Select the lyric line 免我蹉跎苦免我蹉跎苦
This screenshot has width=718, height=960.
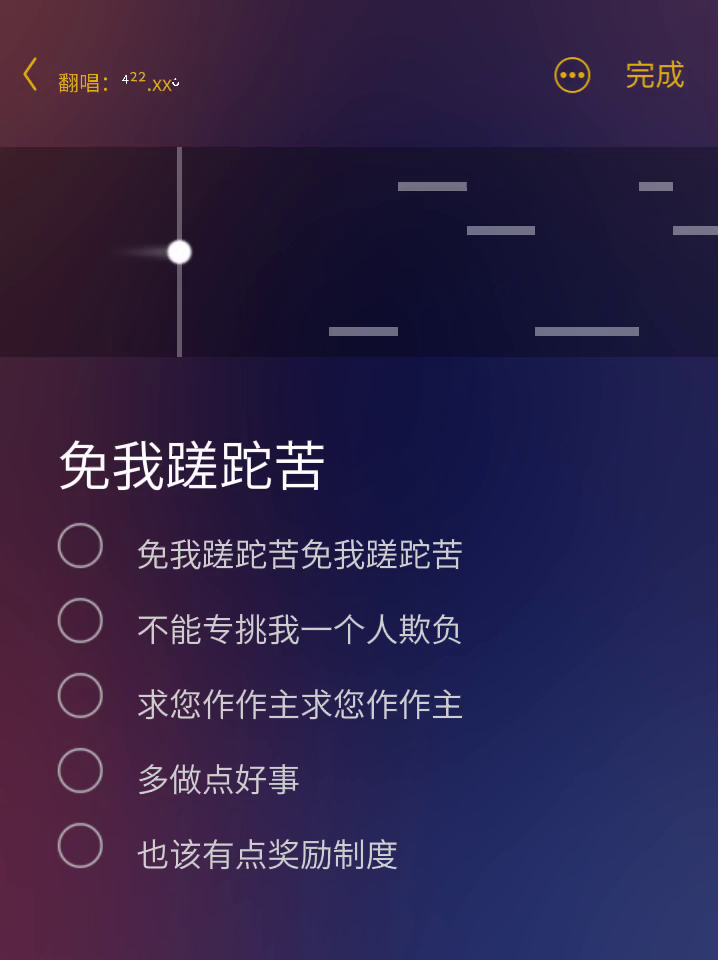click(80, 546)
